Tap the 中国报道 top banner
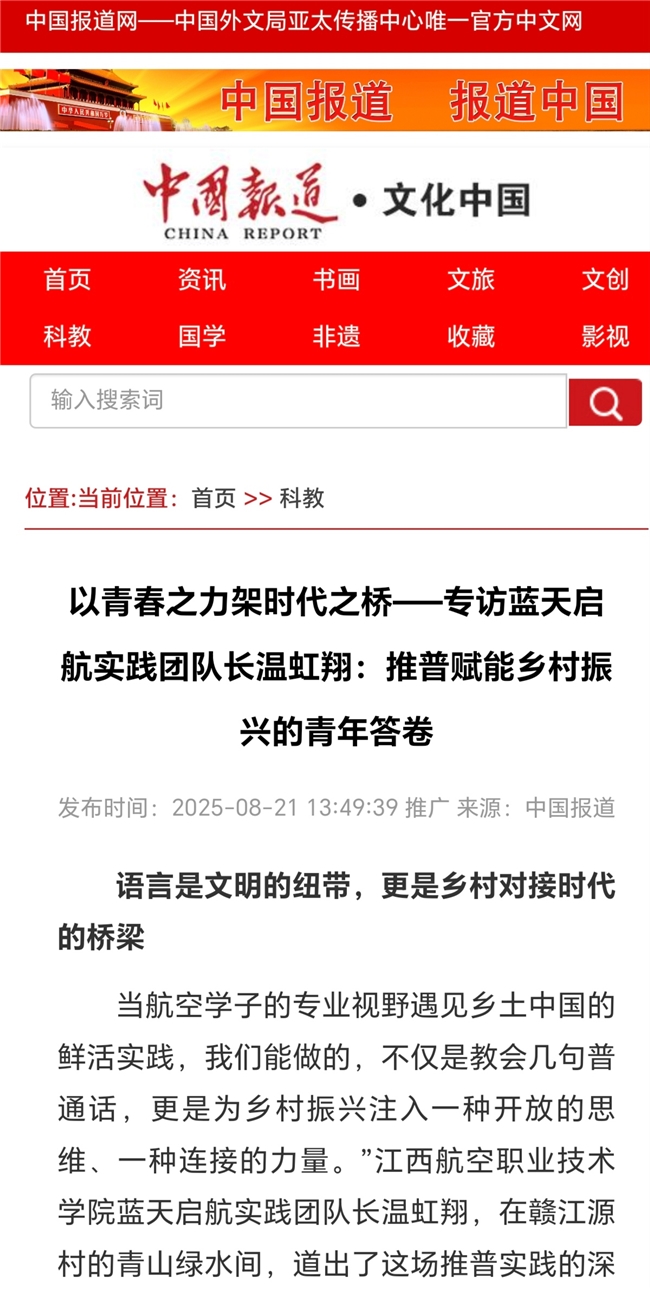 [x=325, y=100]
